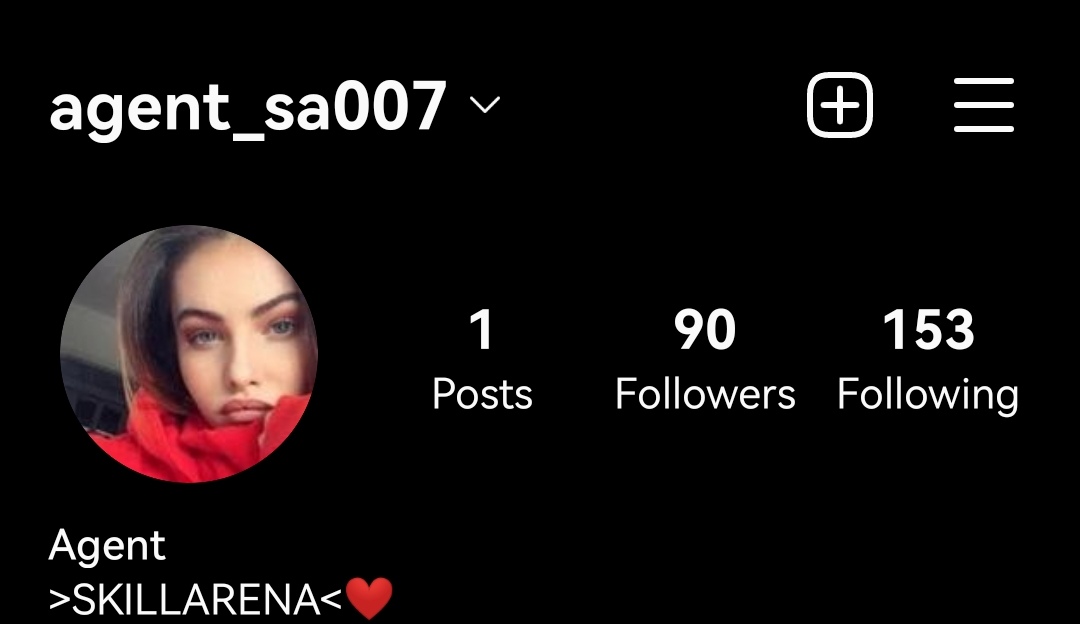Open the account switcher next to agent_sa007

[x=484, y=106]
